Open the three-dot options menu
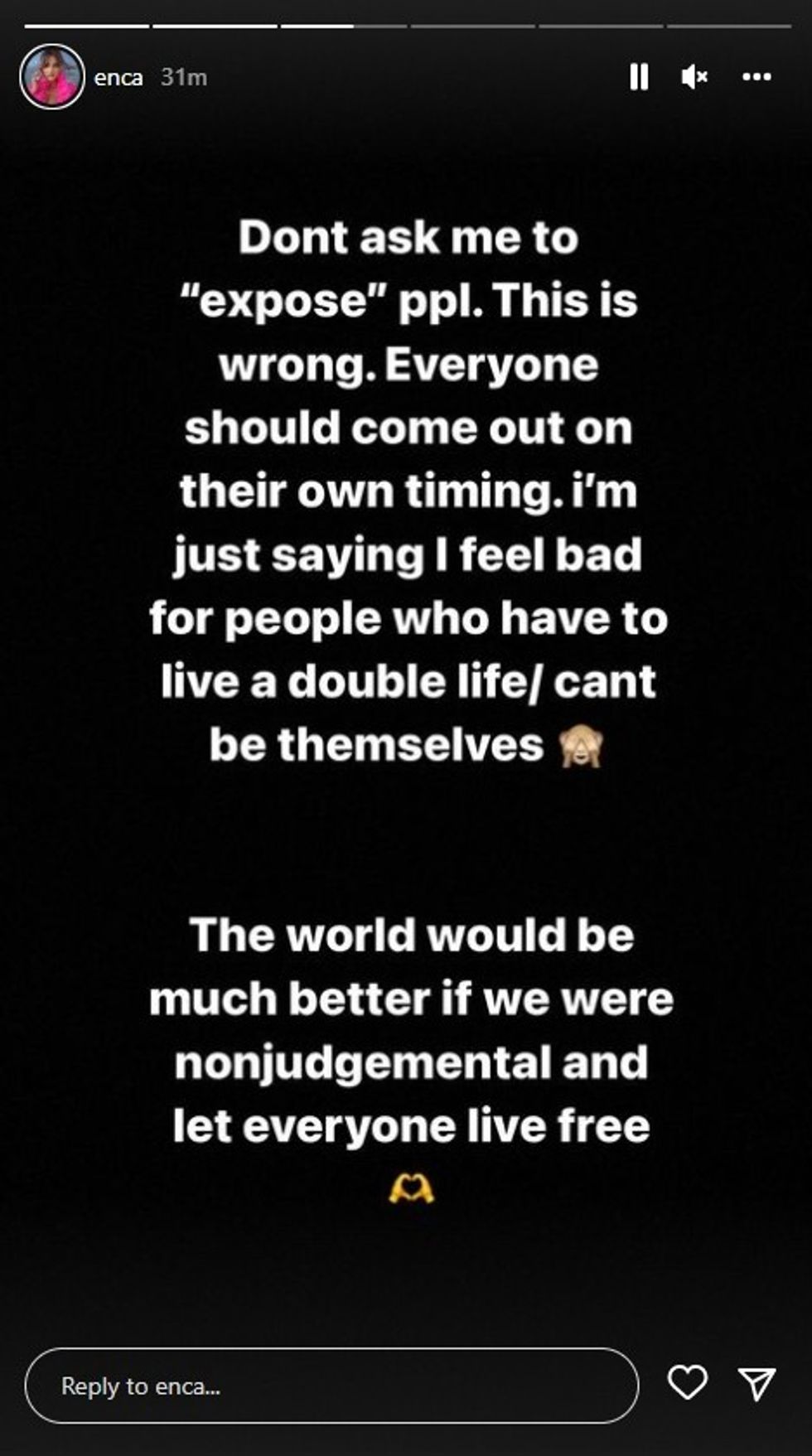The width and height of the screenshot is (812, 1456). 756,77
